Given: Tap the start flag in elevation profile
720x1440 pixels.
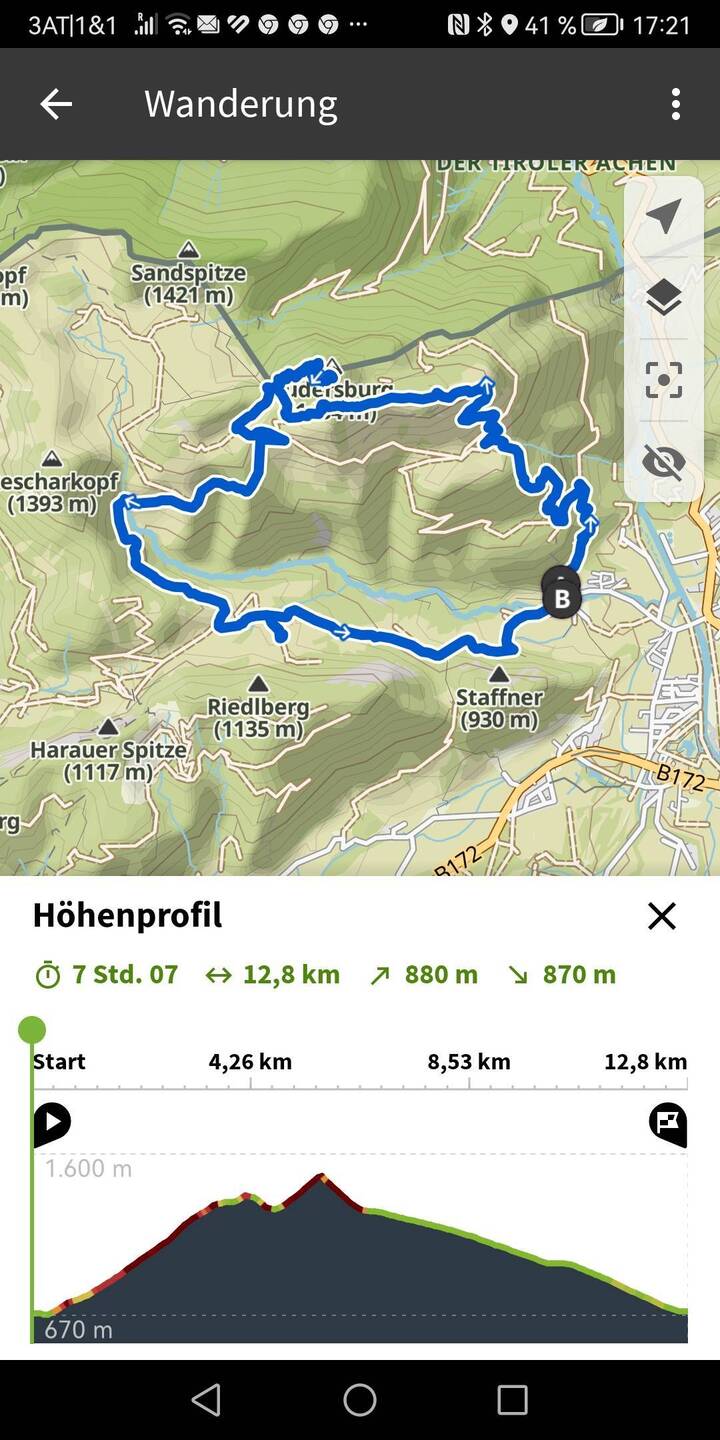Looking at the screenshot, I should pyautogui.click(x=51, y=1123).
